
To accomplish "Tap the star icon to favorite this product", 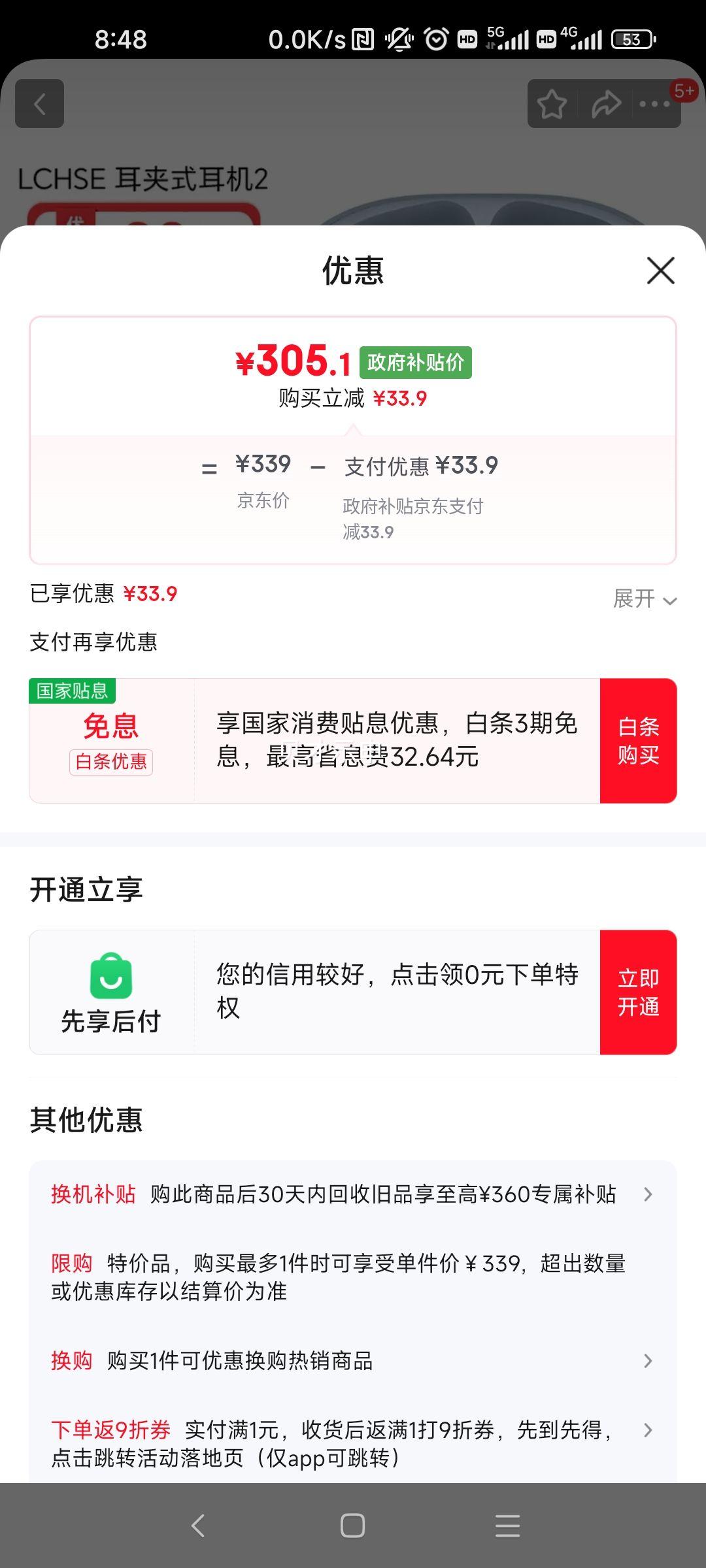I will (x=552, y=105).
